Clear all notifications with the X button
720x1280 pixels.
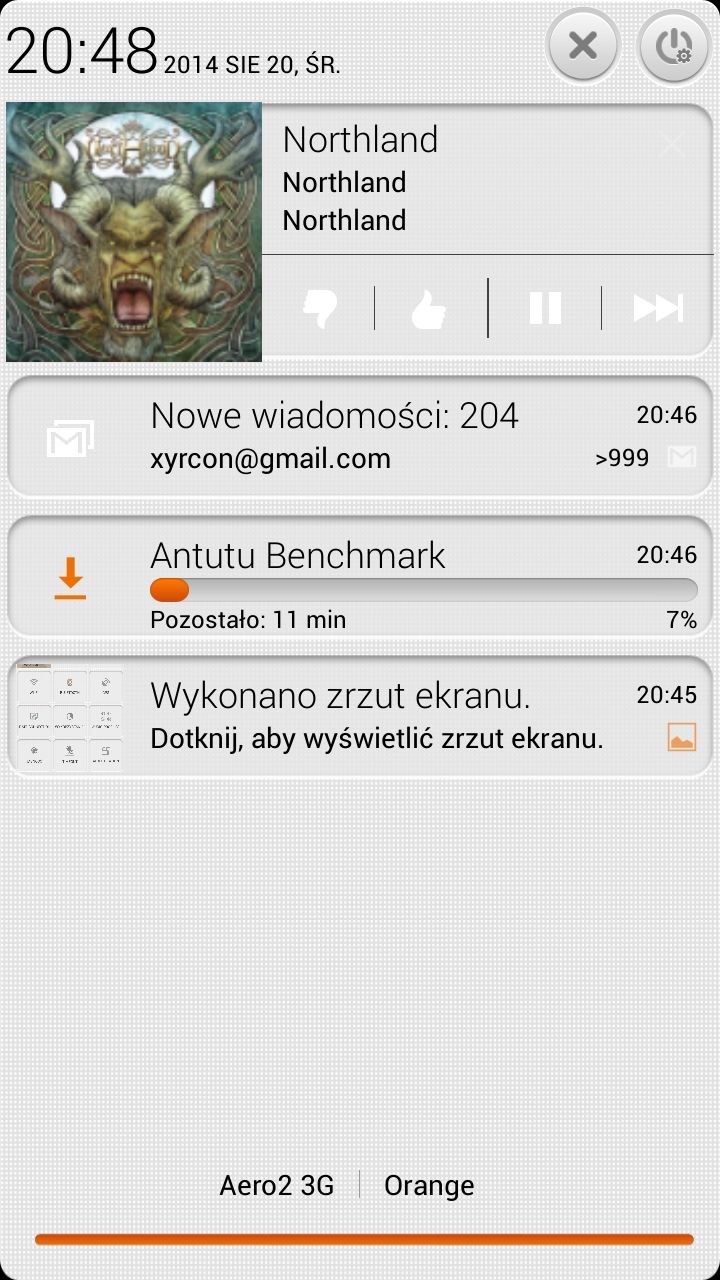pos(583,45)
